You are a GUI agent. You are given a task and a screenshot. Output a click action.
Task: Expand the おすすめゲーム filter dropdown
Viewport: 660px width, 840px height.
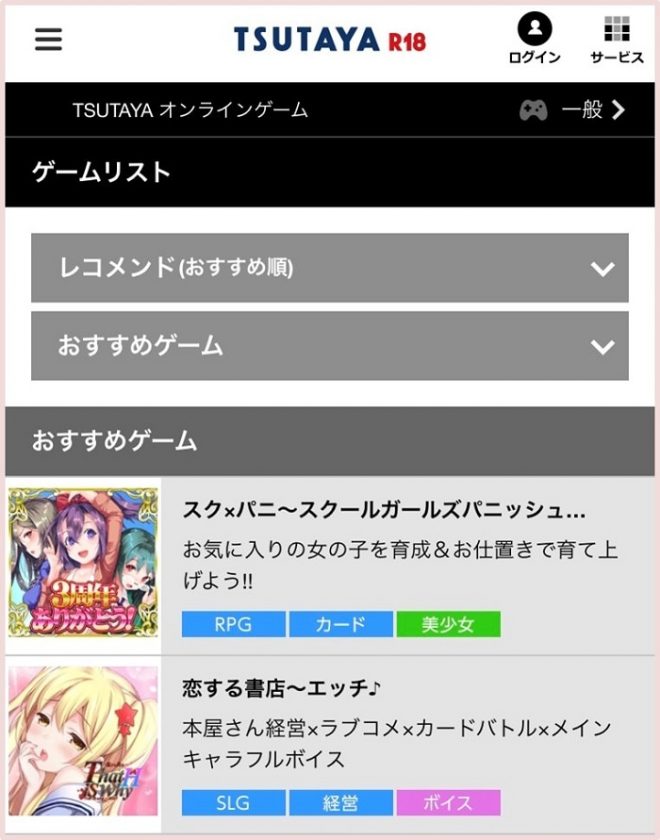pyautogui.click(x=329, y=346)
